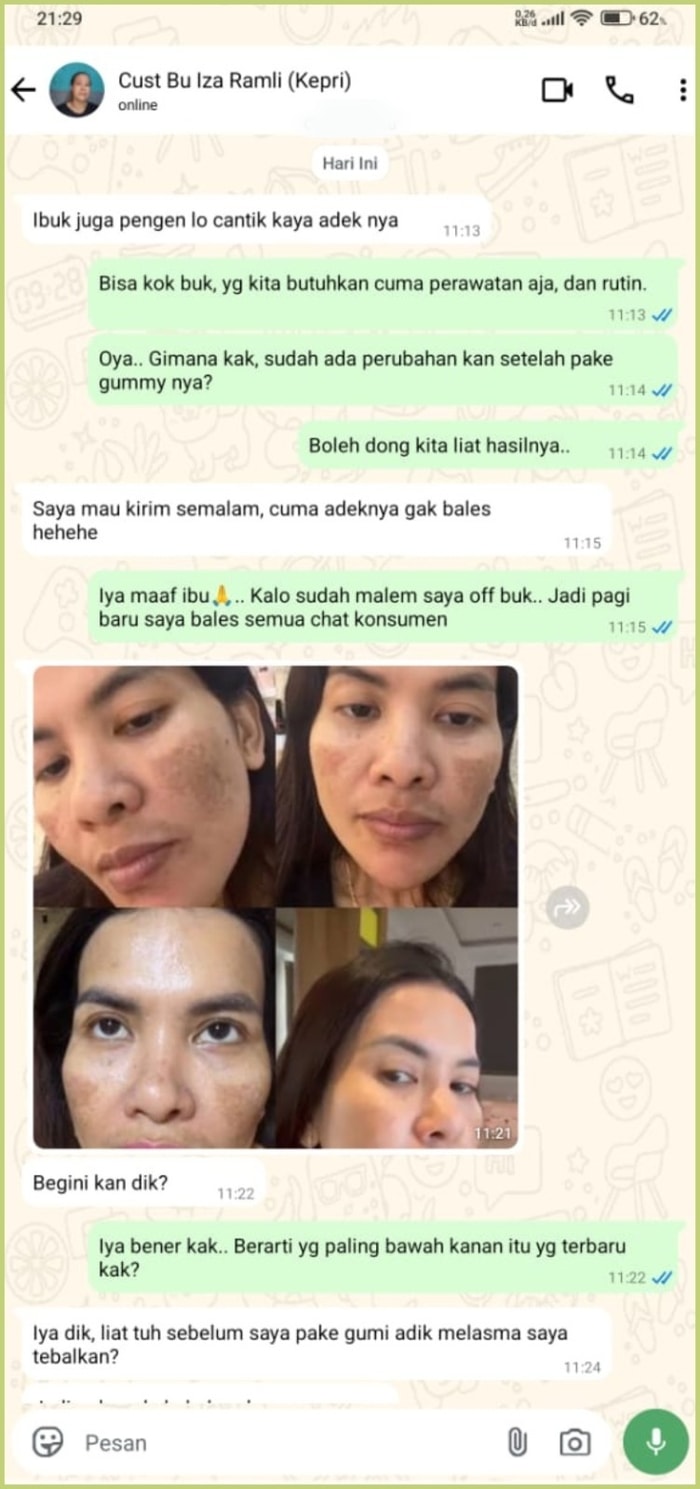Image resolution: width=700 pixels, height=1489 pixels.
Task: Open the emoji picker
Action: [47, 1442]
